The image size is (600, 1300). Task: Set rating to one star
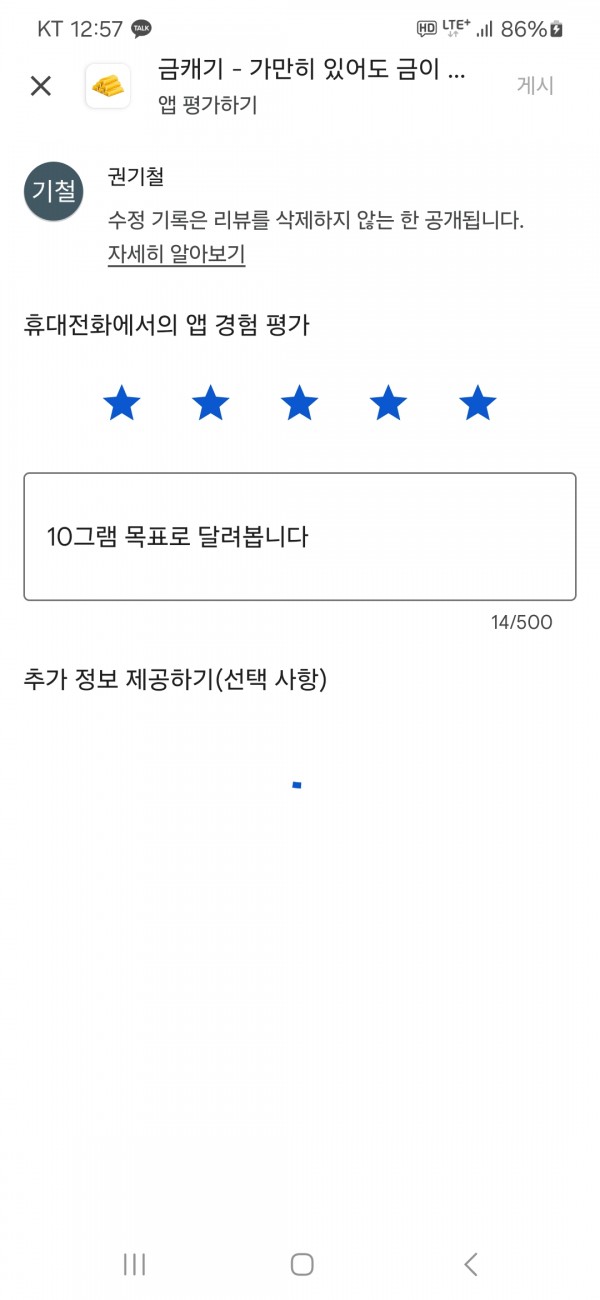pos(122,403)
